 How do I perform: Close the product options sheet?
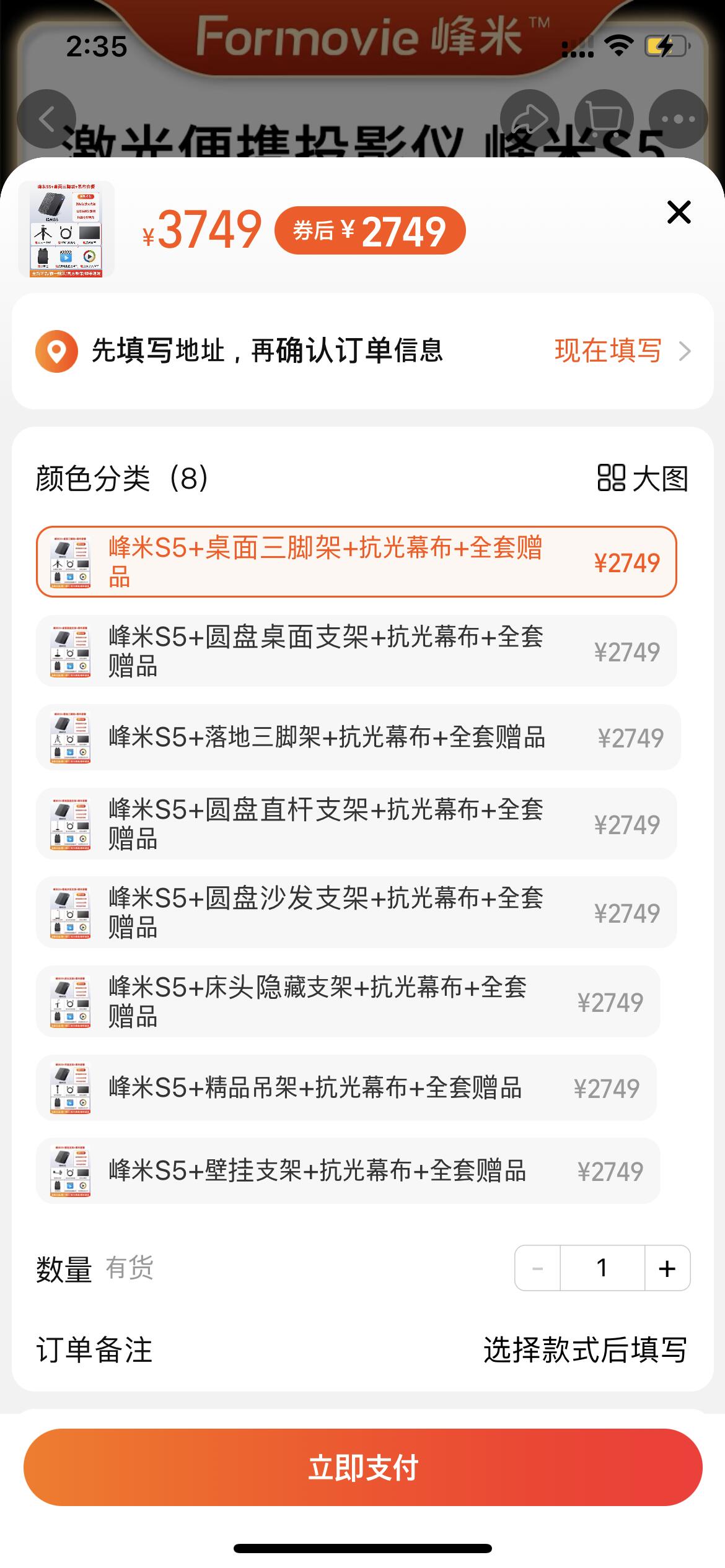click(x=679, y=212)
